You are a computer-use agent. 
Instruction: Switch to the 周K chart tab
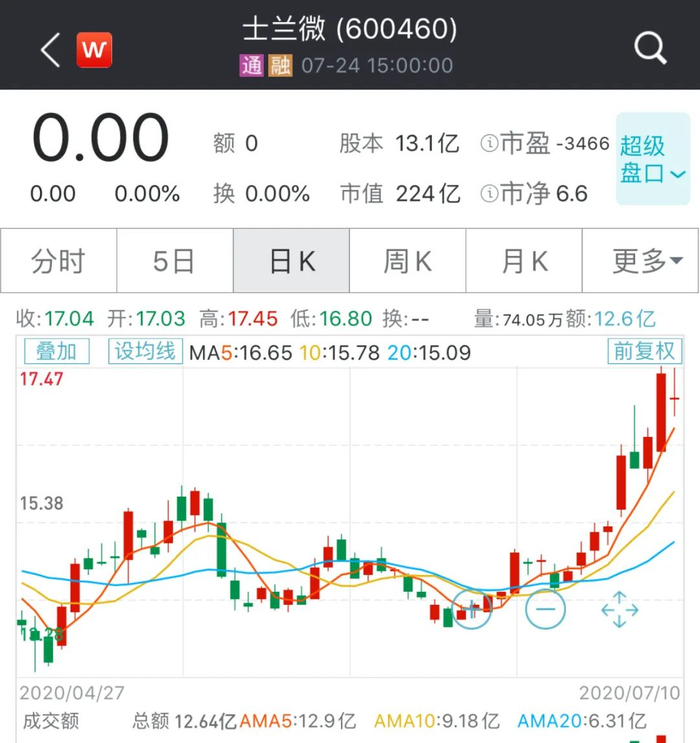click(x=408, y=262)
